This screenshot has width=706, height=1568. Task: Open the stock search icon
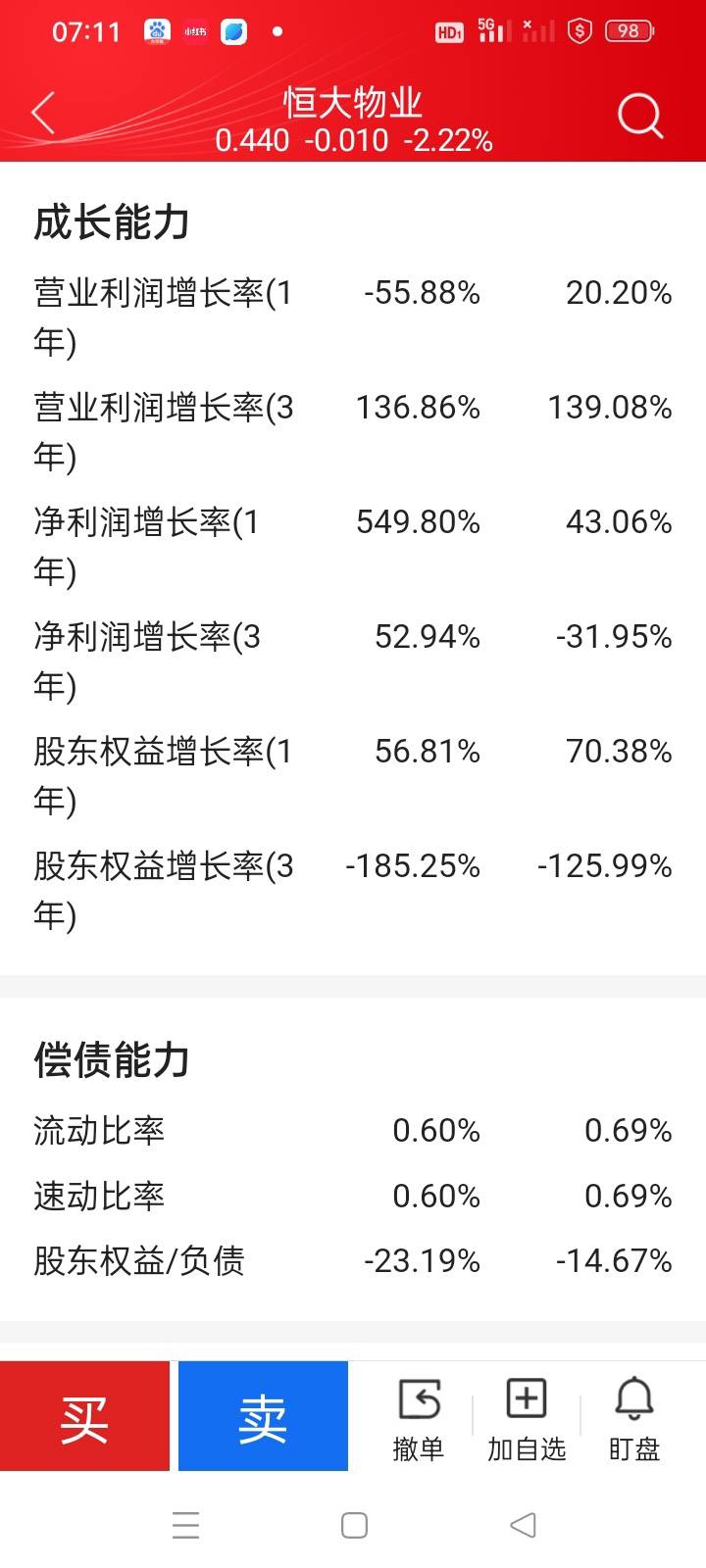tap(640, 117)
